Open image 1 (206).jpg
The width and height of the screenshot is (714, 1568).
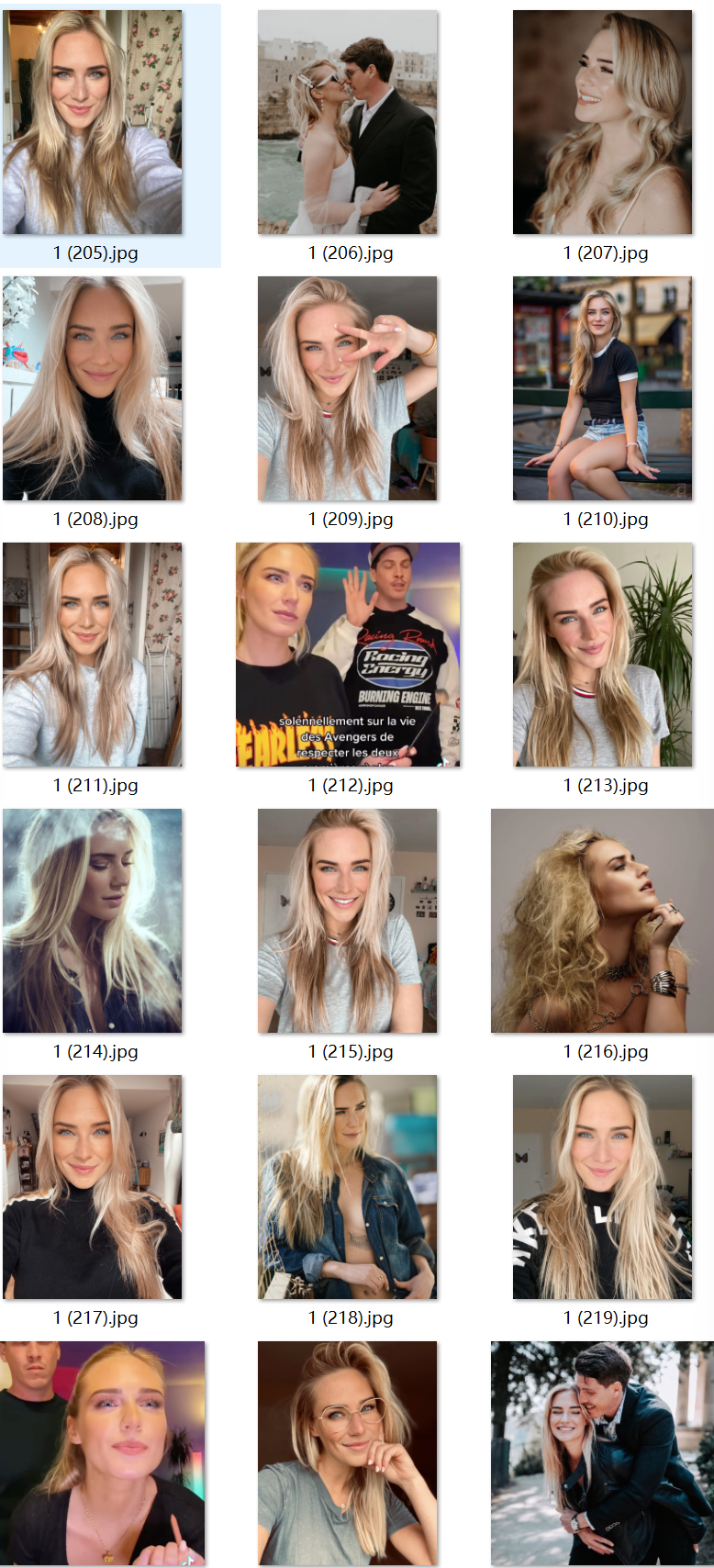347,122
